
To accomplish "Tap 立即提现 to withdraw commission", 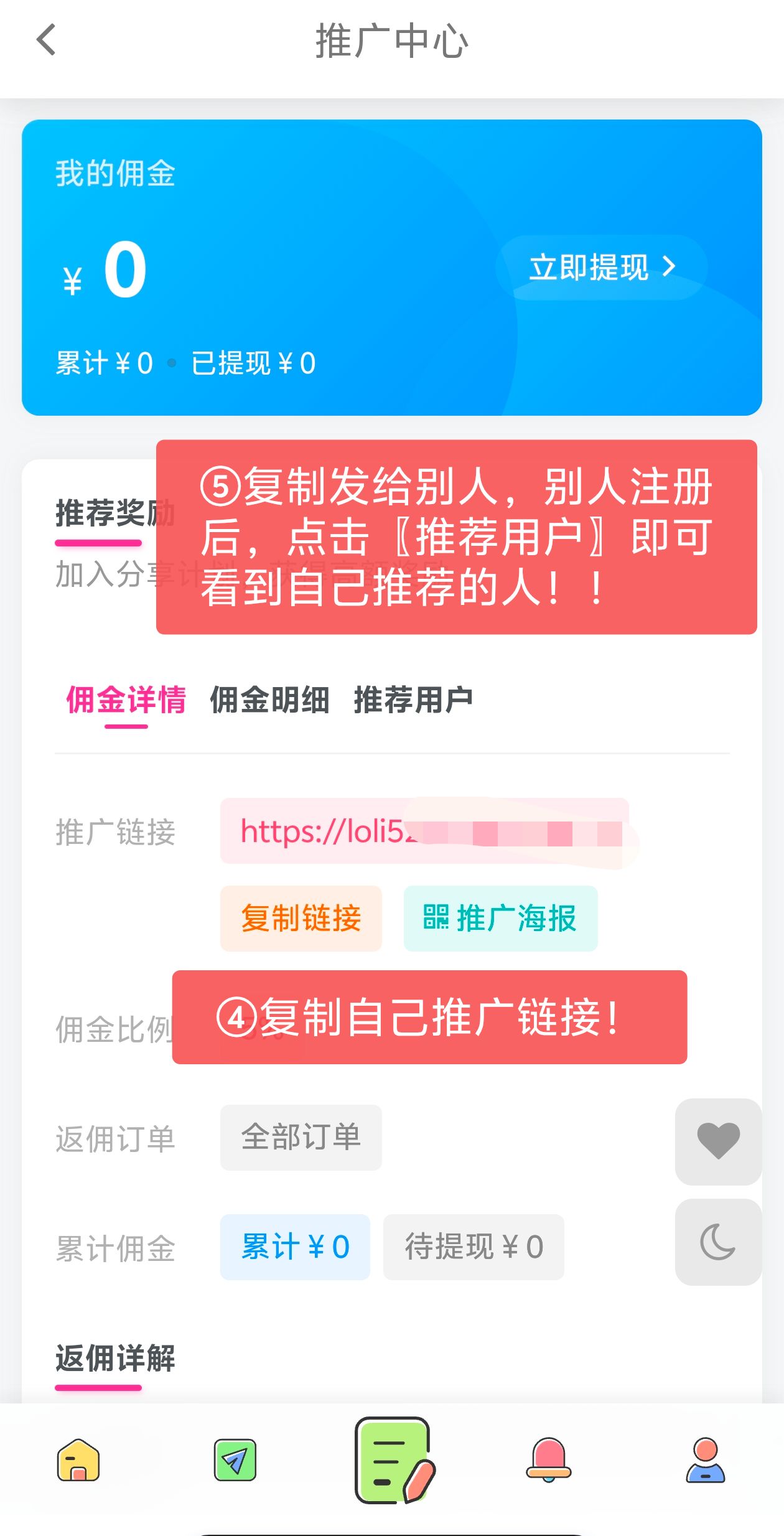I will click(601, 268).
